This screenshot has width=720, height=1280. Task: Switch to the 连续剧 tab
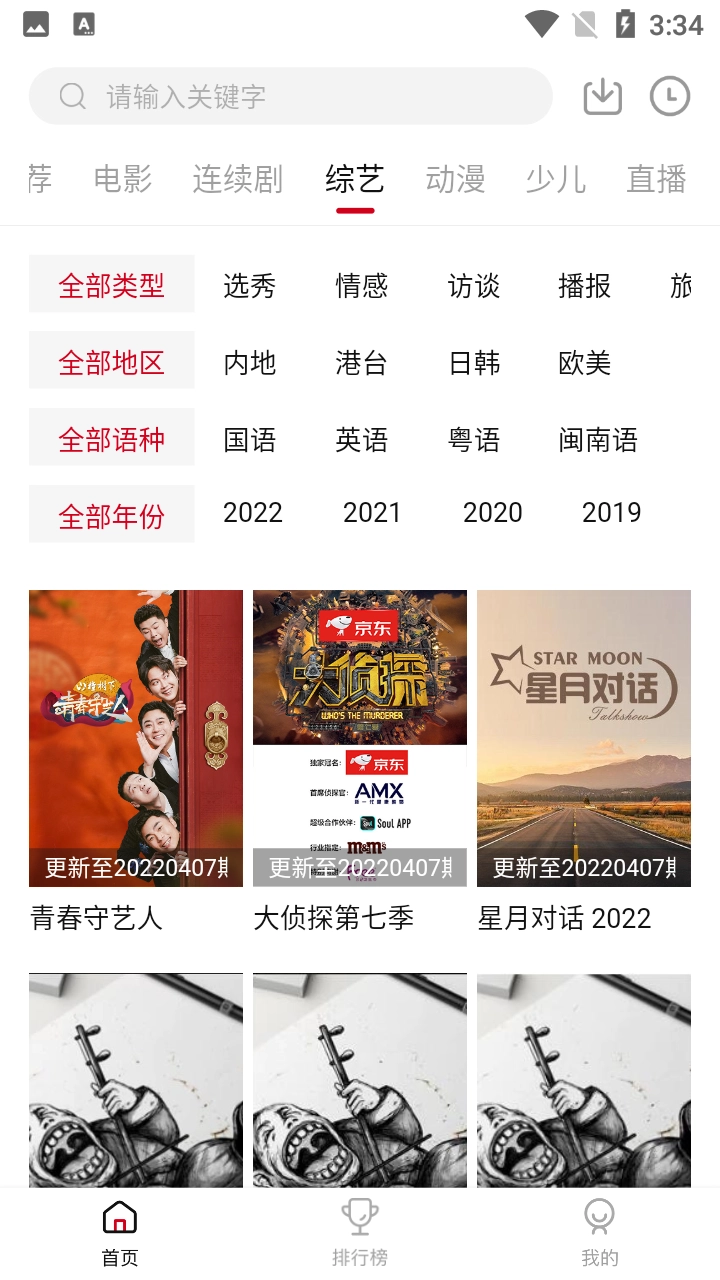(238, 180)
